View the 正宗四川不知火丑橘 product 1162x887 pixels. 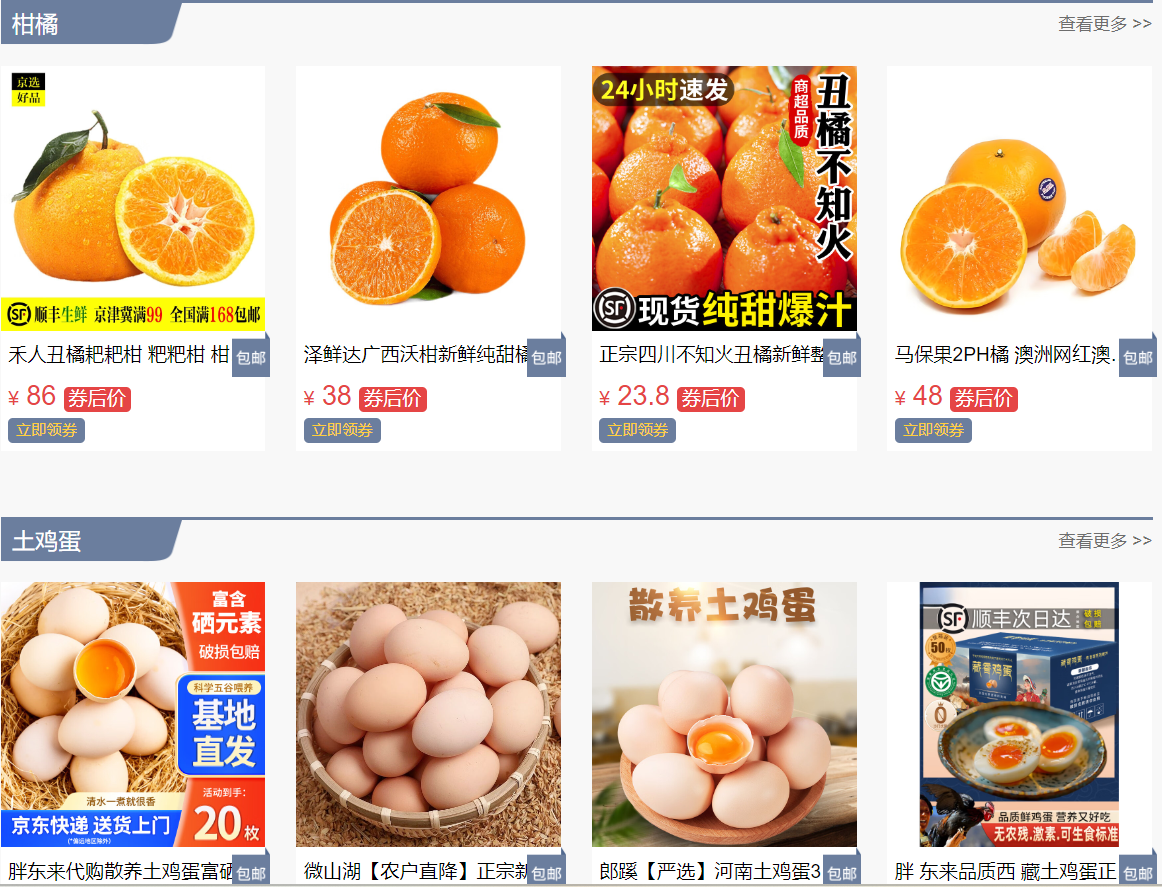[724, 198]
